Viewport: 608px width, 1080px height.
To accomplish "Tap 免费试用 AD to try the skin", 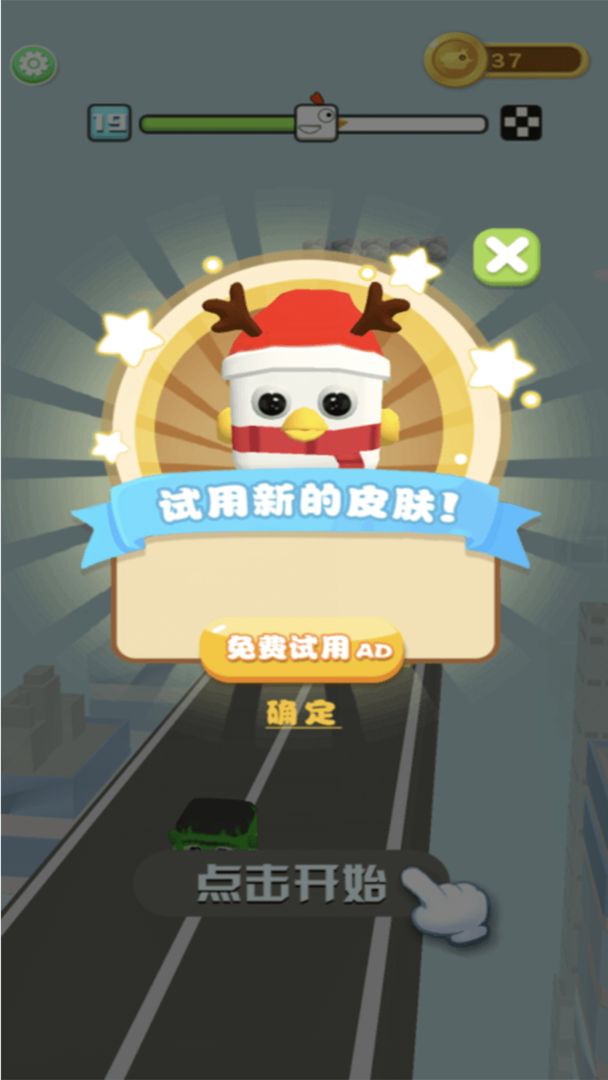I will click(302, 649).
